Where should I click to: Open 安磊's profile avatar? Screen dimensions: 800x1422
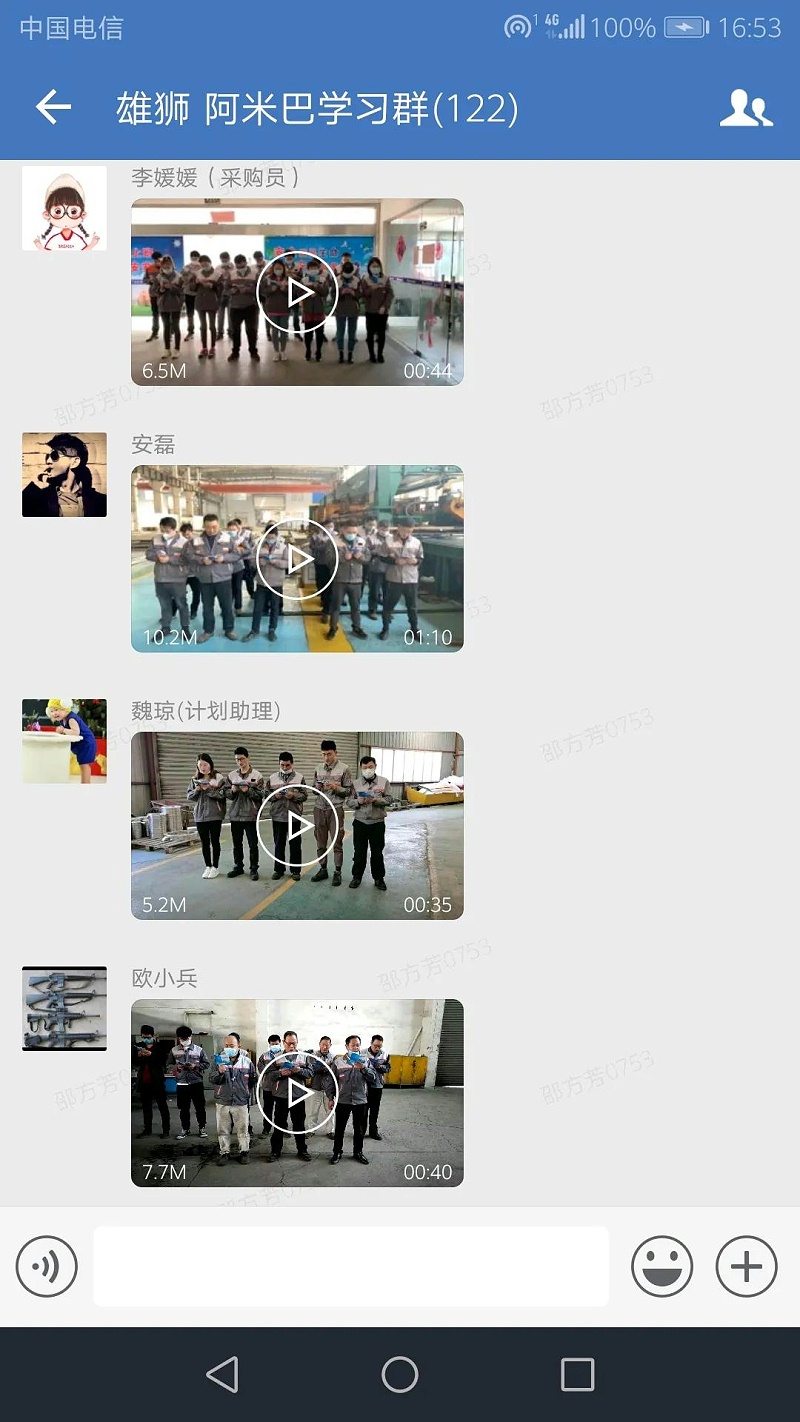(x=64, y=475)
